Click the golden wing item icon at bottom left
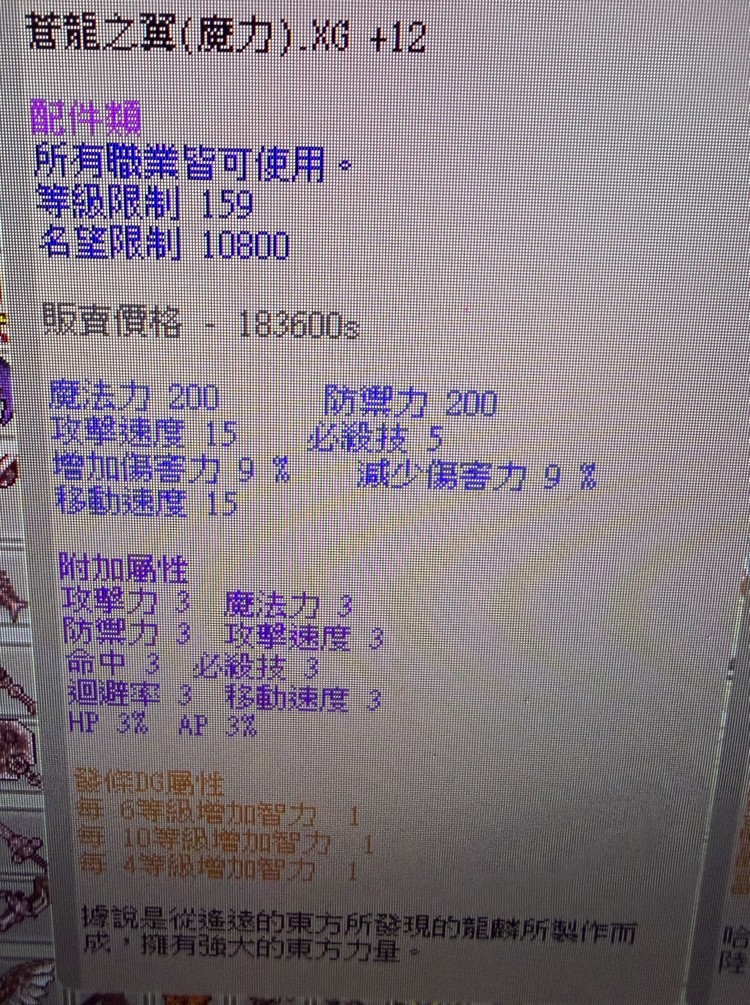 [20, 985]
